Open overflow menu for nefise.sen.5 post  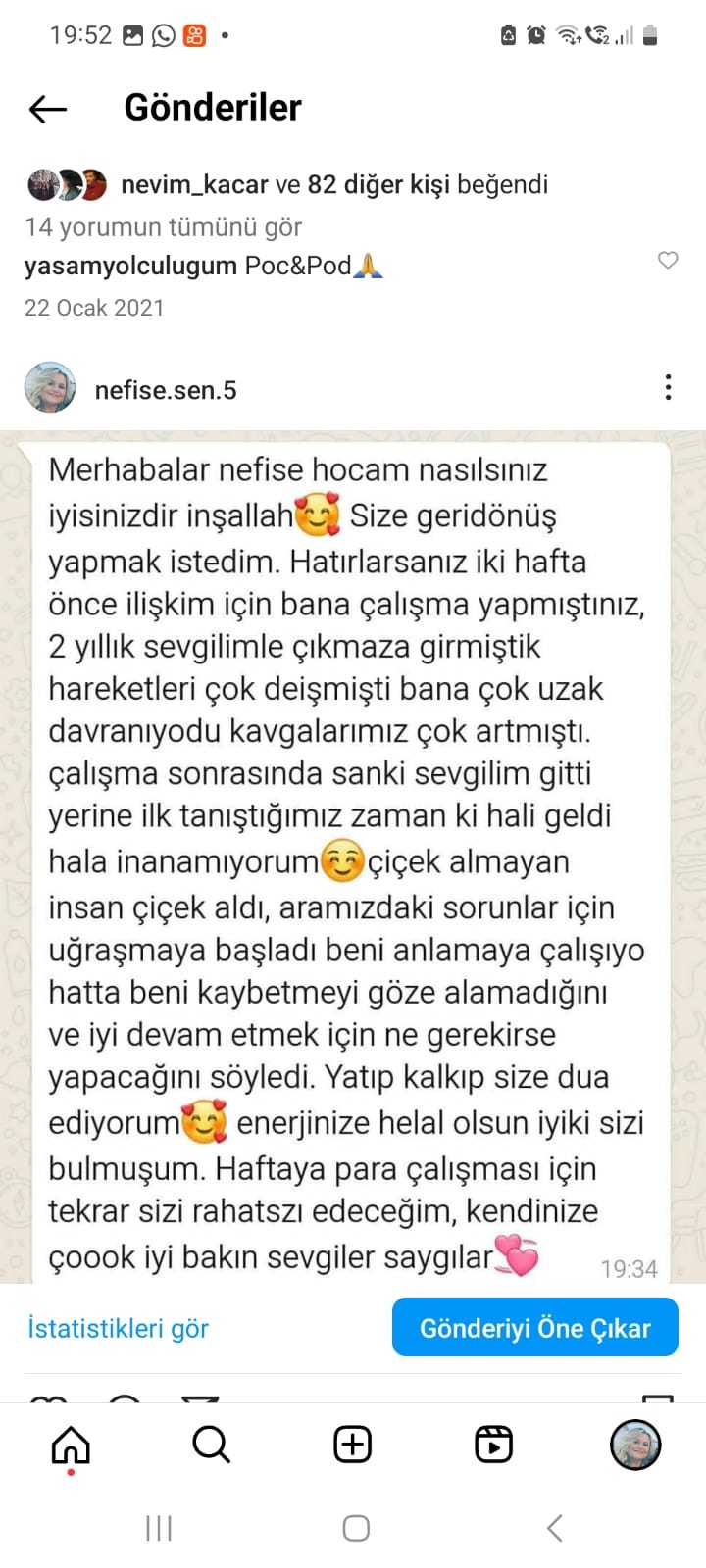point(668,388)
